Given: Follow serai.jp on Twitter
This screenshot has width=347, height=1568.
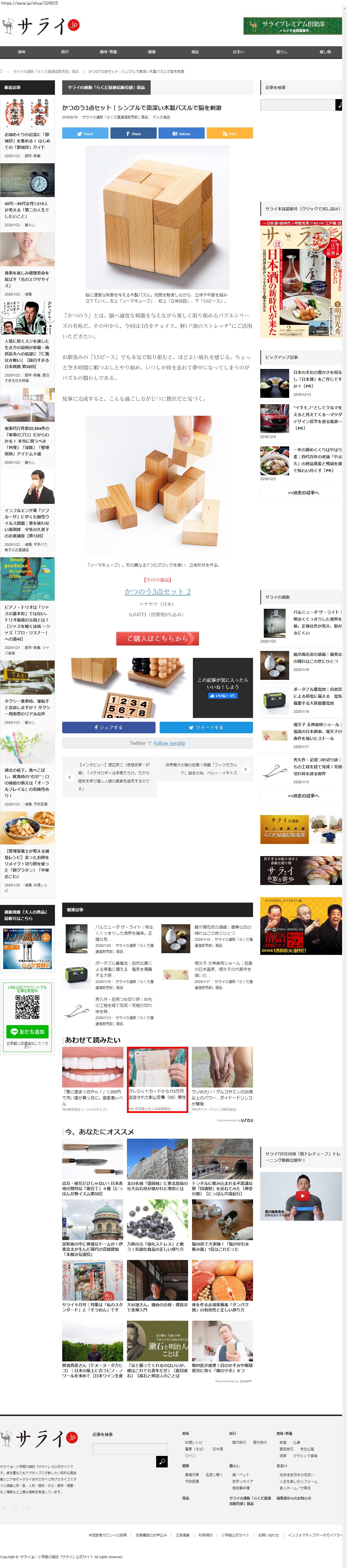Looking at the screenshot, I should coord(169,743).
